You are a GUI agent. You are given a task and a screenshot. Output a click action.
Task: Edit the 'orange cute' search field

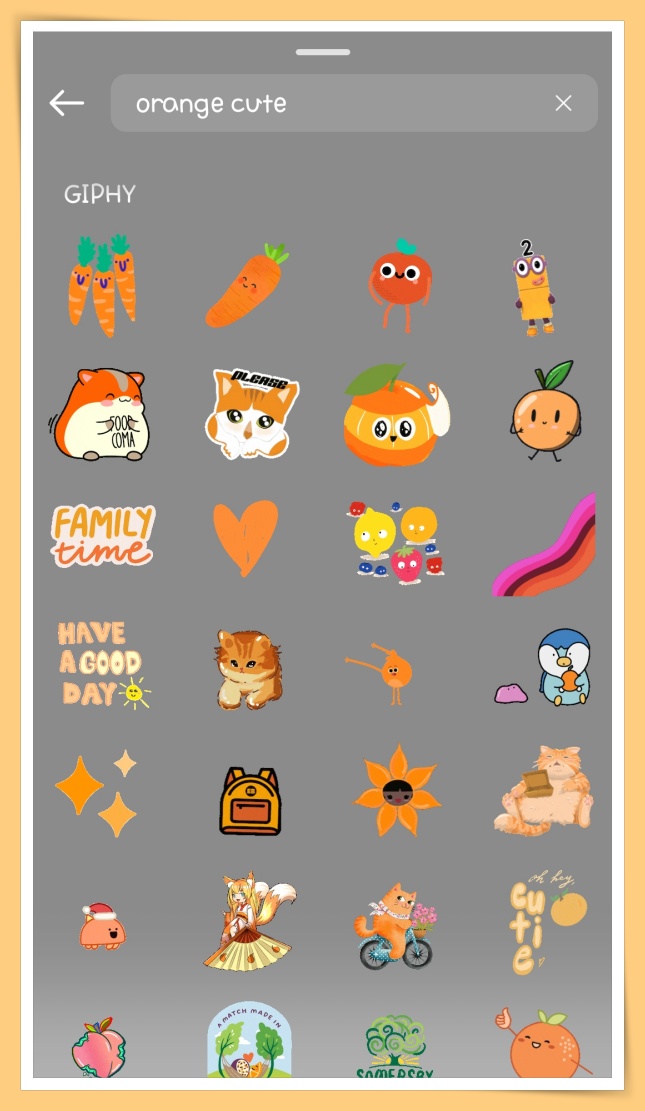pos(330,103)
